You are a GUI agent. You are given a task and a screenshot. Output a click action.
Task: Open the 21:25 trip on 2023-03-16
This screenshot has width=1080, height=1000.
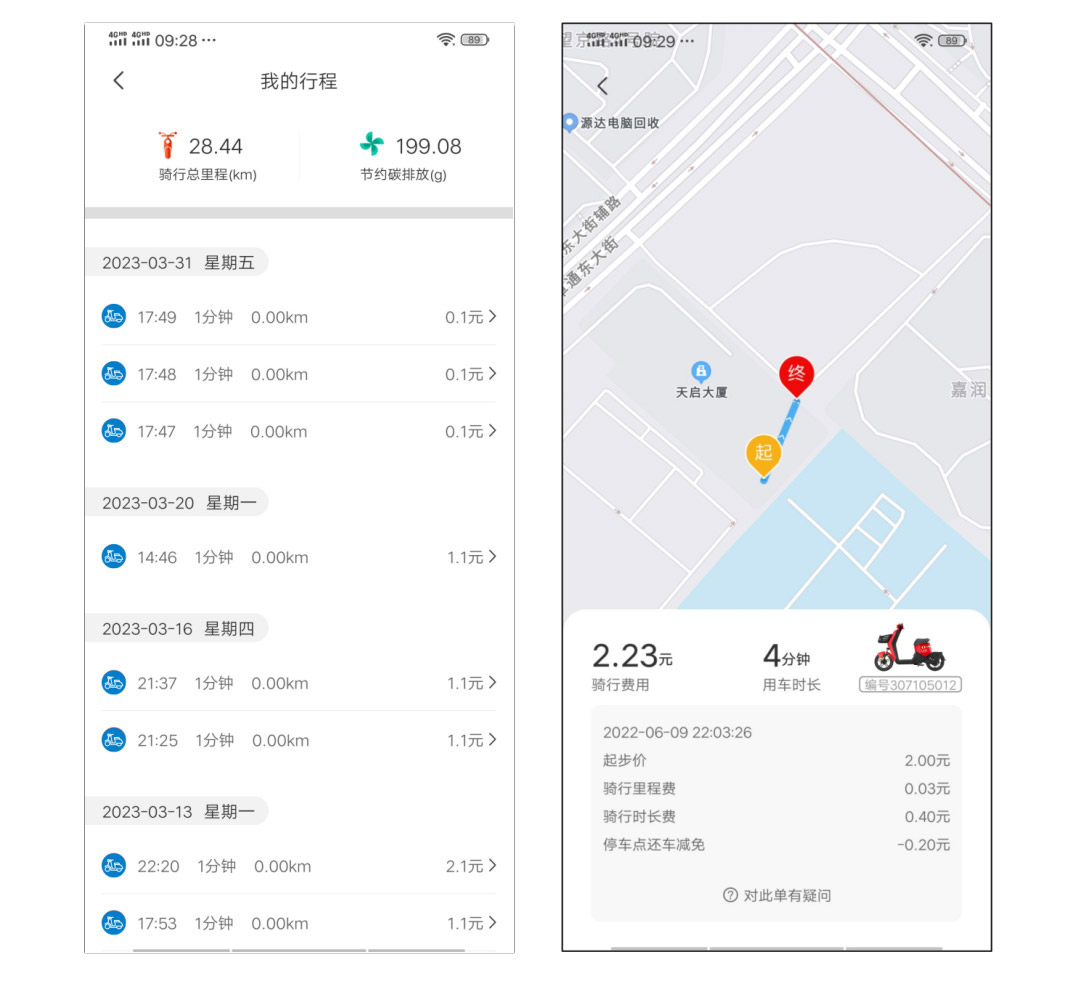pyautogui.click(x=298, y=740)
